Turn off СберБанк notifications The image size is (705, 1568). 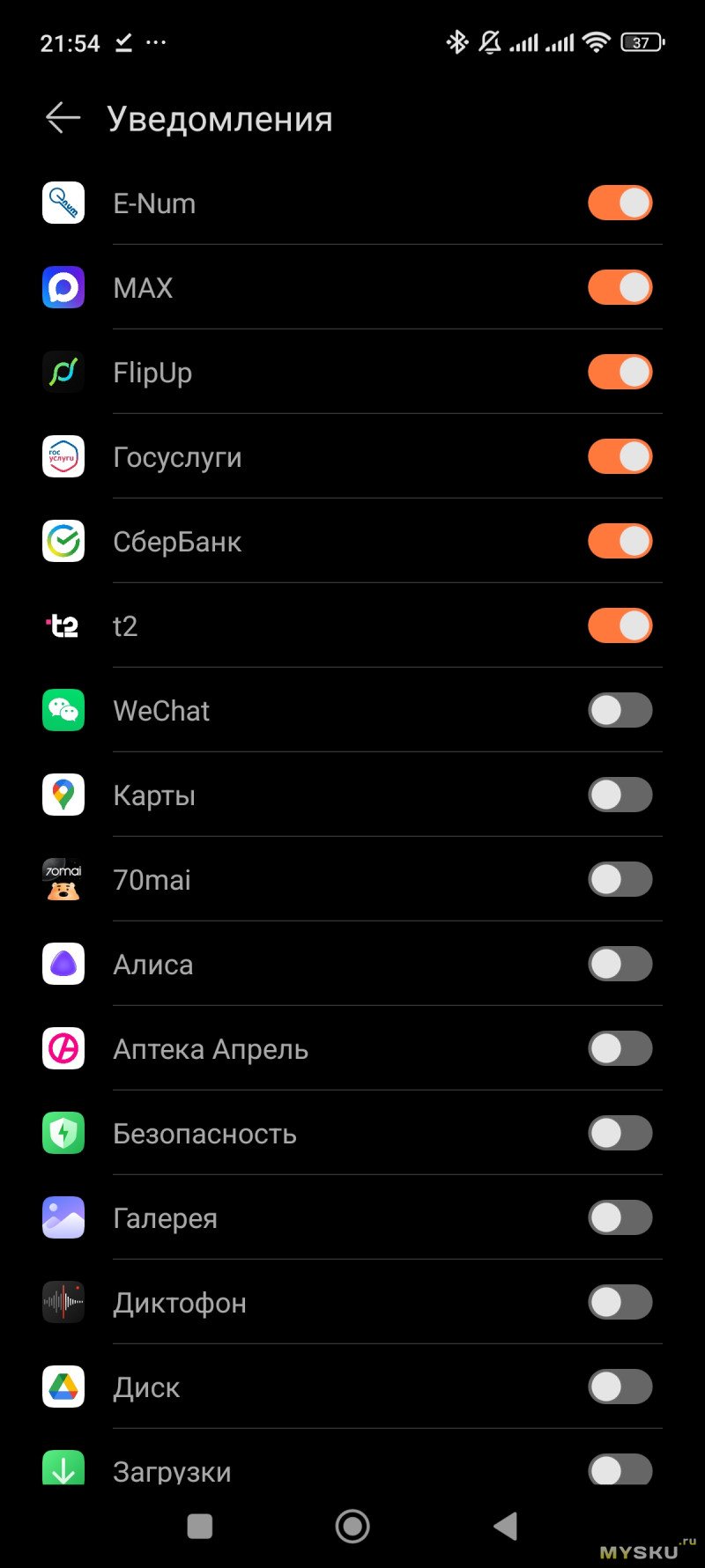click(x=620, y=542)
